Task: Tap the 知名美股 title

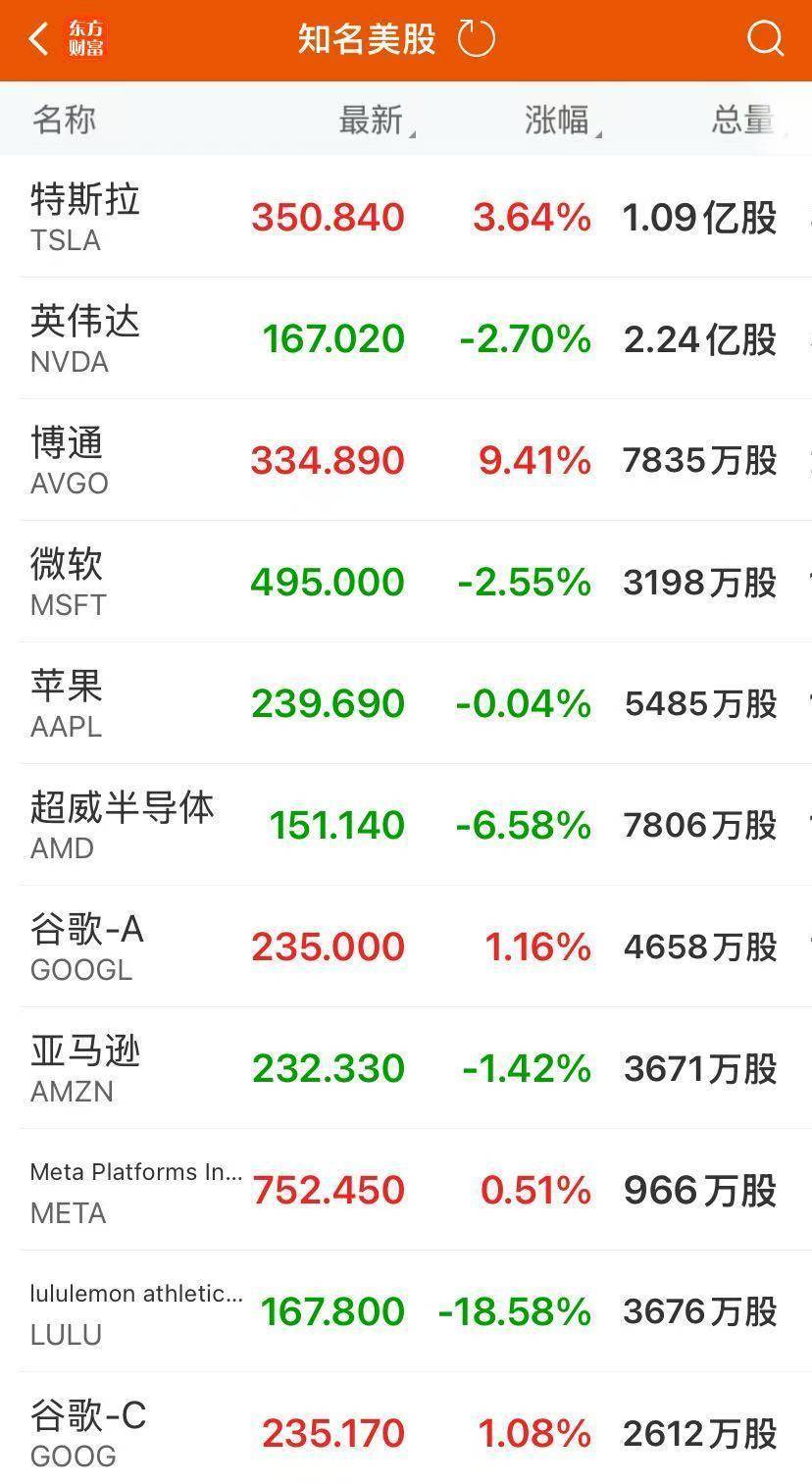Action: (363, 37)
